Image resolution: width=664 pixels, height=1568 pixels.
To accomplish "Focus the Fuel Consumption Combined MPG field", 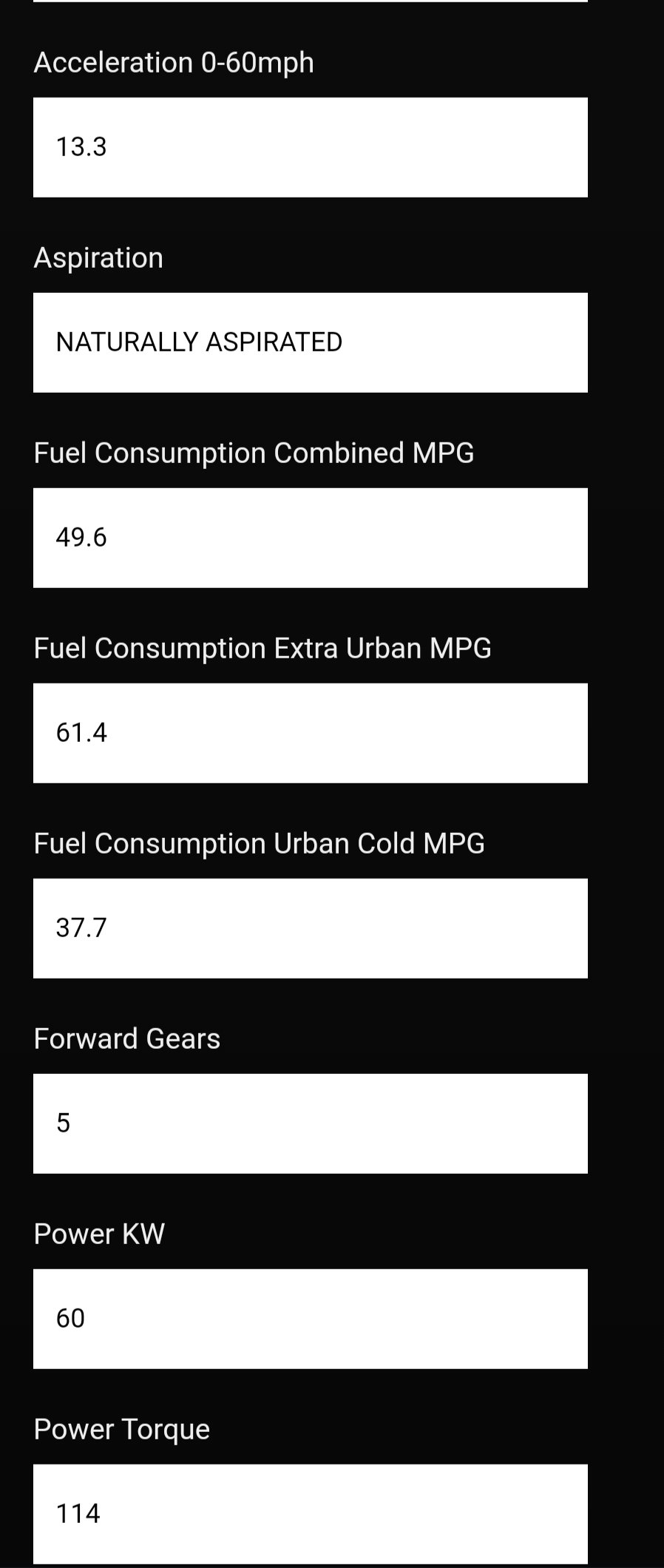I will click(311, 538).
